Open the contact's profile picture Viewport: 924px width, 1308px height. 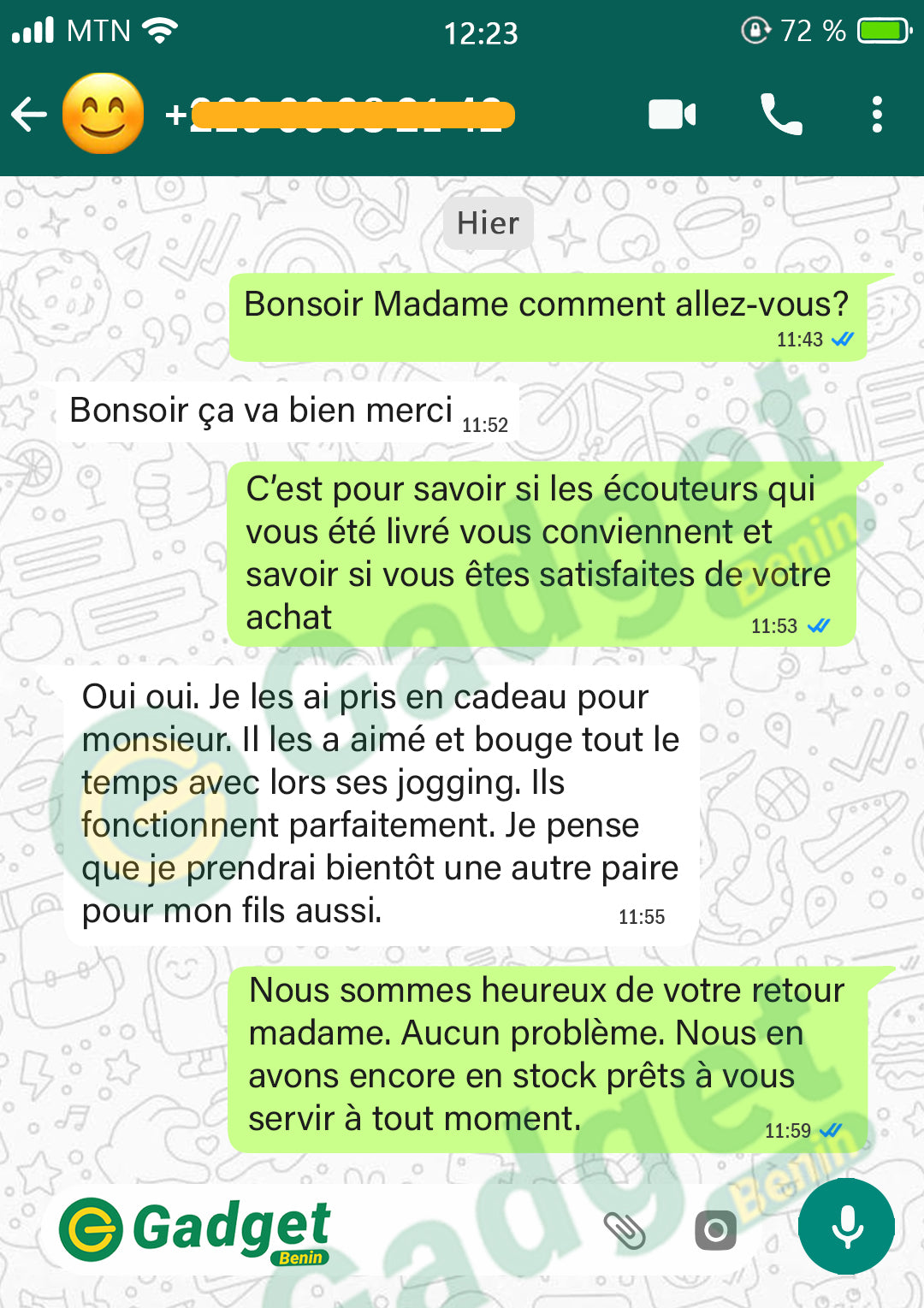tap(104, 114)
